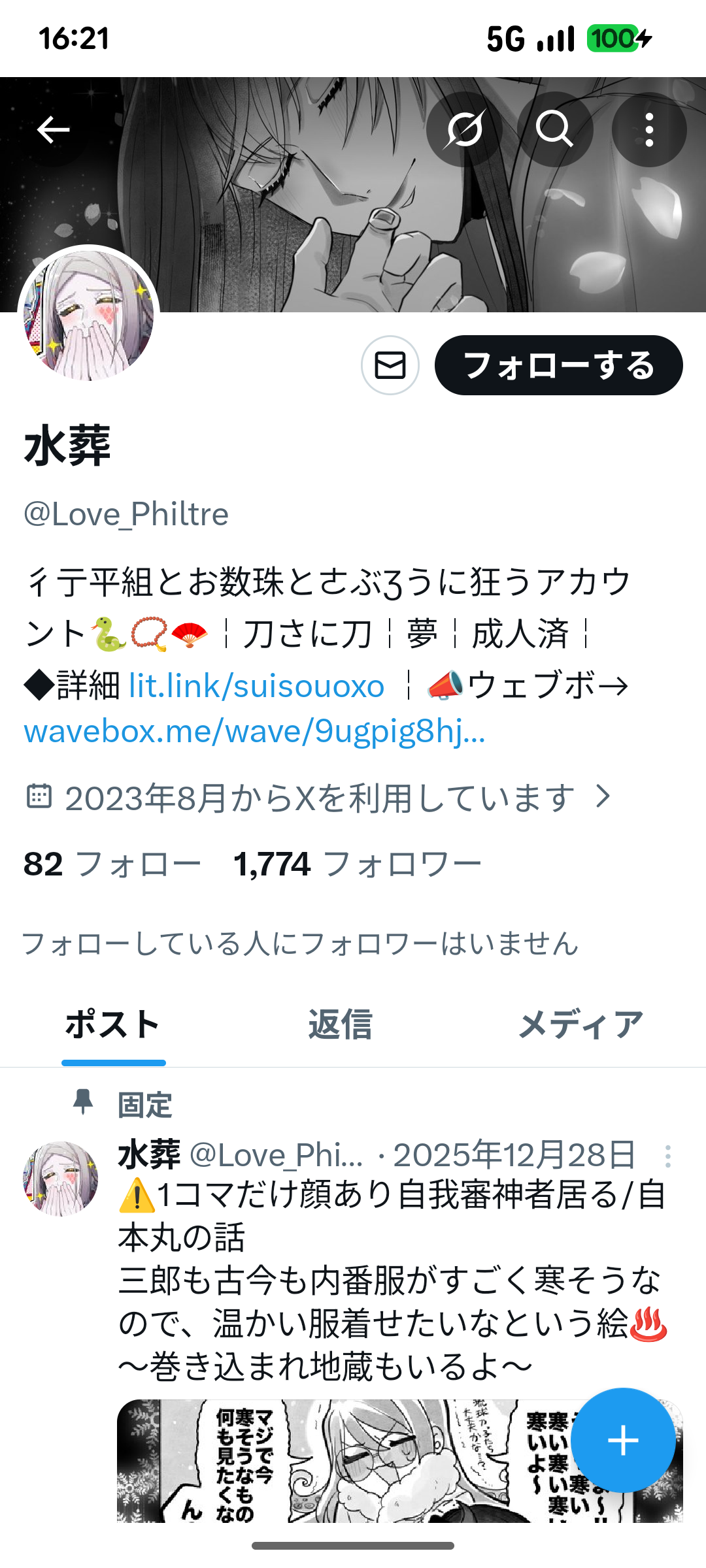Search this profile's posts
Screen dimensions: 706x1568
pos(554,129)
